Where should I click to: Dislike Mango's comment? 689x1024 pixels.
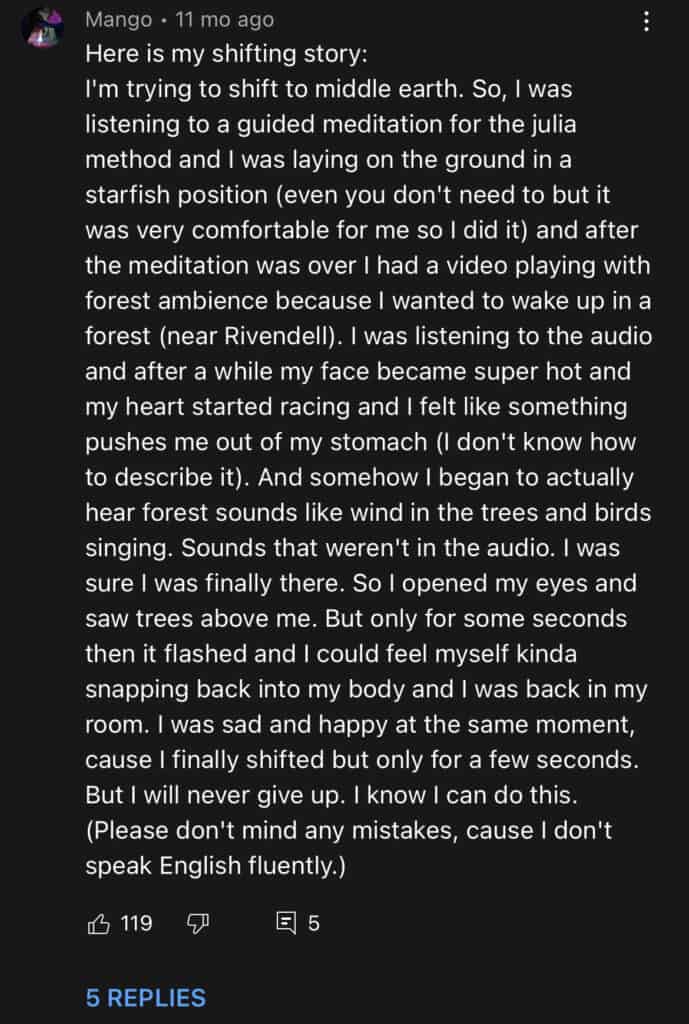[197, 923]
